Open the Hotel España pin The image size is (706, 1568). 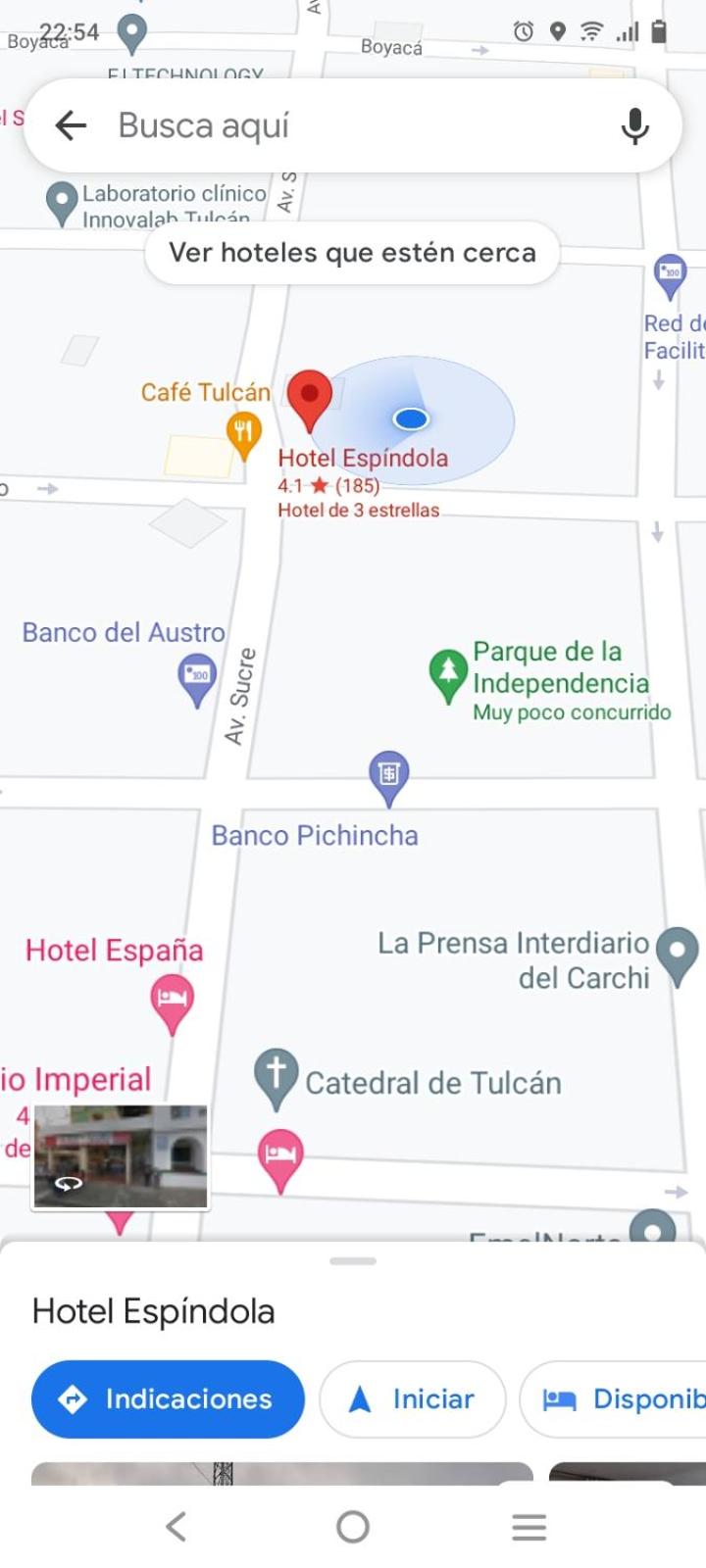[172, 1000]
